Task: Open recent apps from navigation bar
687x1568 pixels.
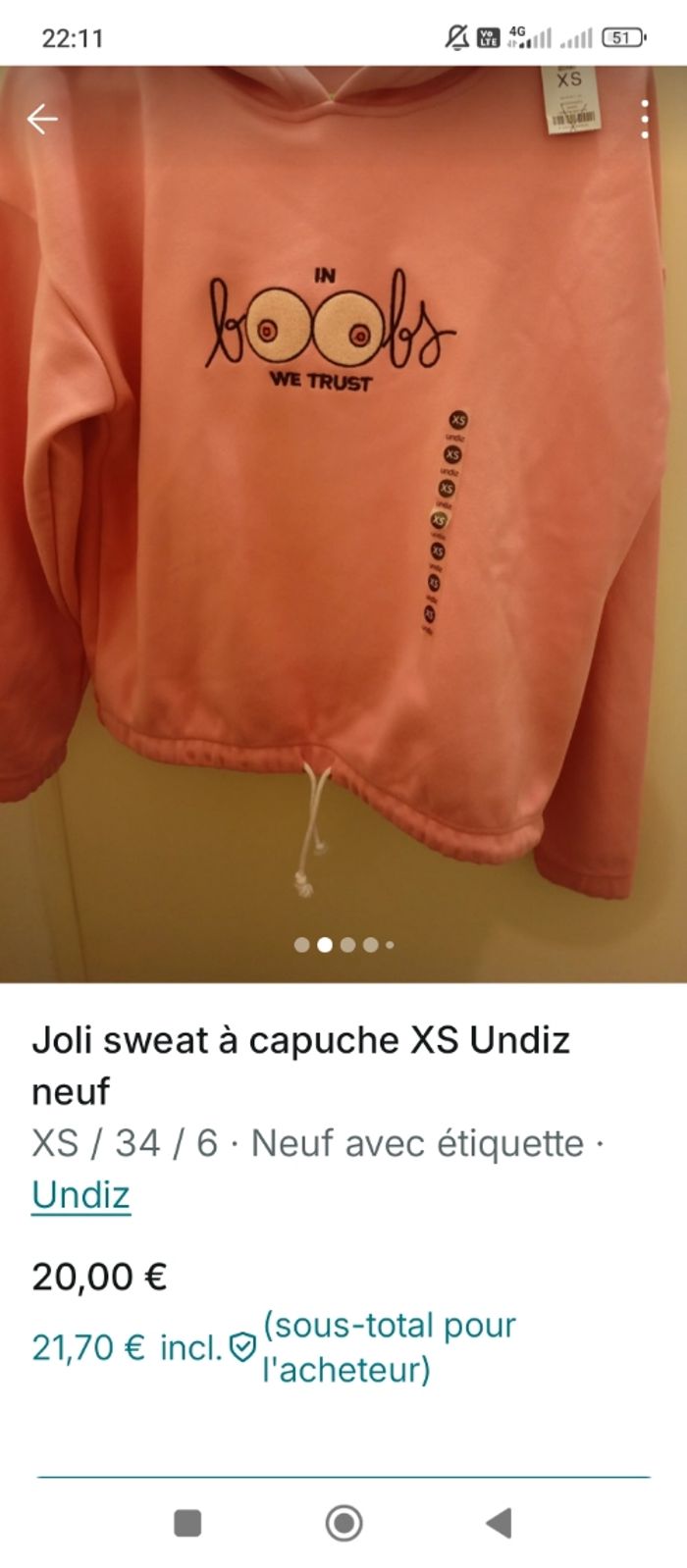Action: (187, 1523)
